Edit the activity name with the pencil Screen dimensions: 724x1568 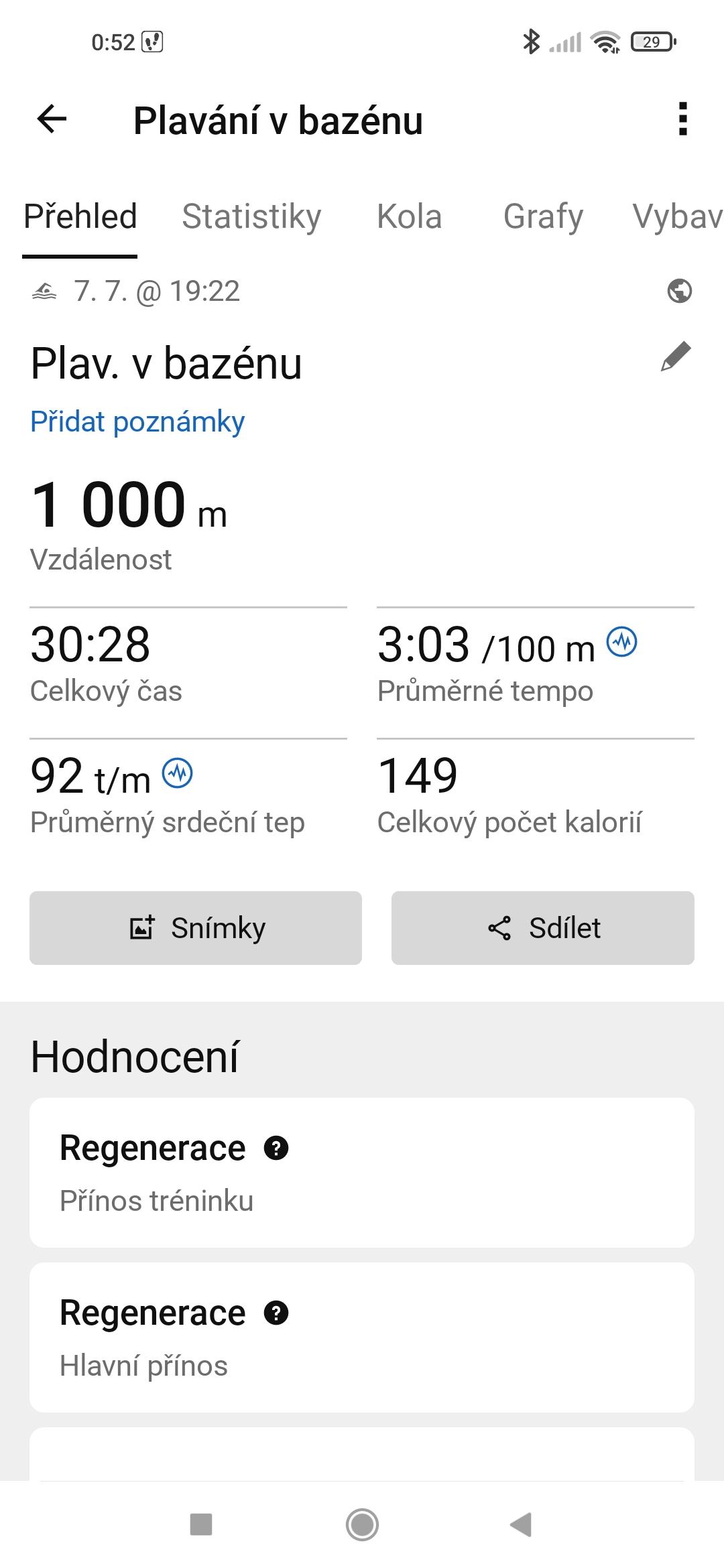pyautogui.click(x=676, y=356)
